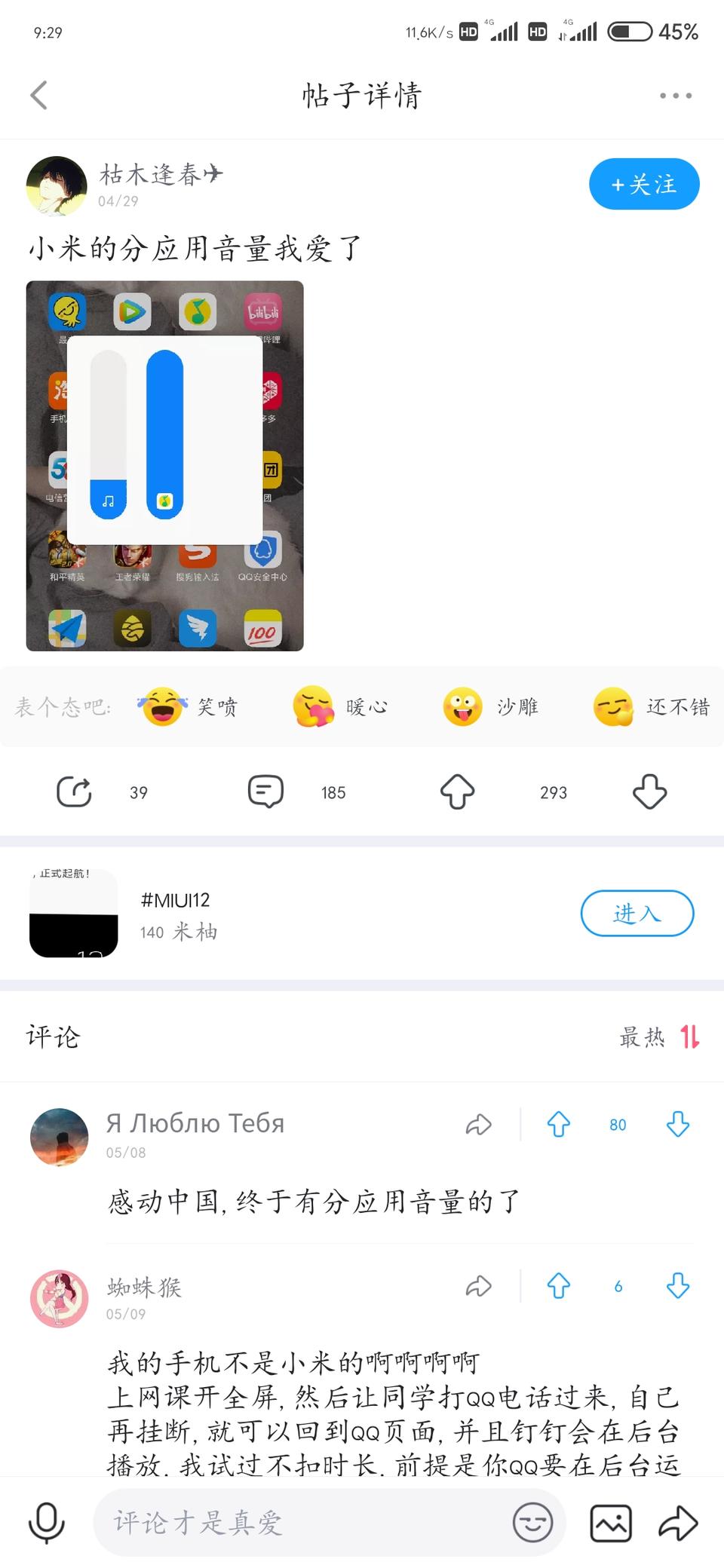Upvote the main post

tap(457, 792)
